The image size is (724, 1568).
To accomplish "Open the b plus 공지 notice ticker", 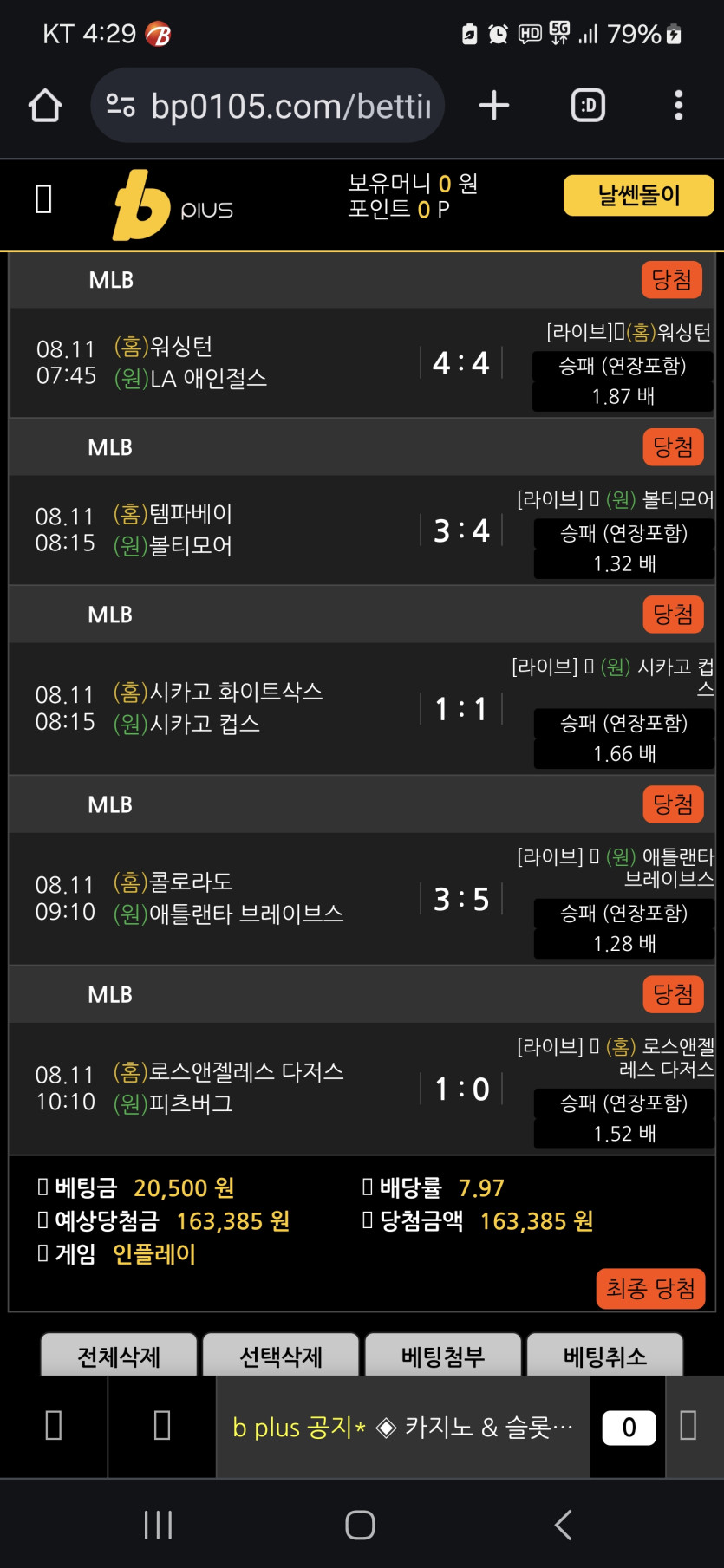I will tap(402, 1427).
